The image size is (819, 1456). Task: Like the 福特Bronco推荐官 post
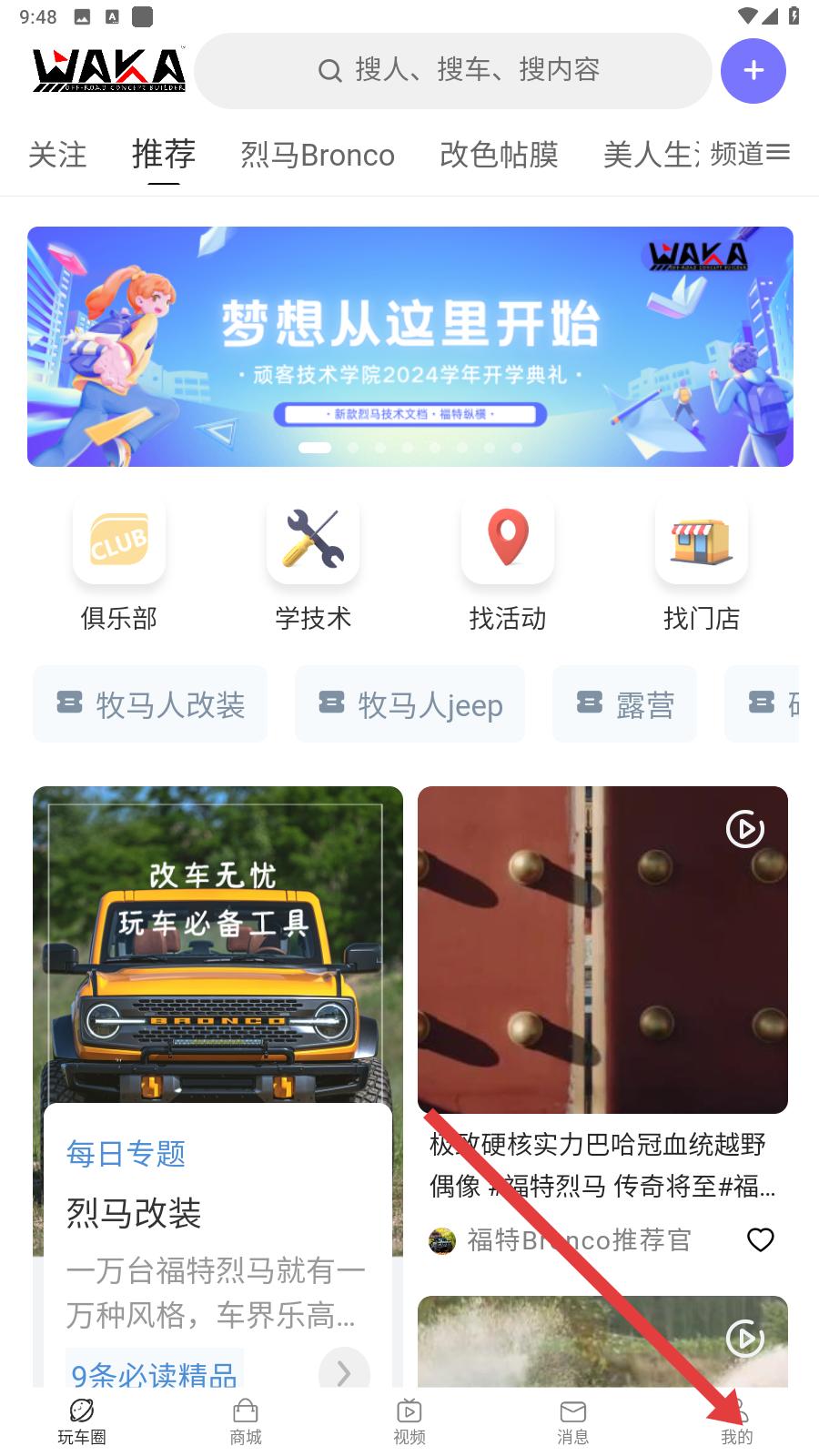coord(760,1239)
